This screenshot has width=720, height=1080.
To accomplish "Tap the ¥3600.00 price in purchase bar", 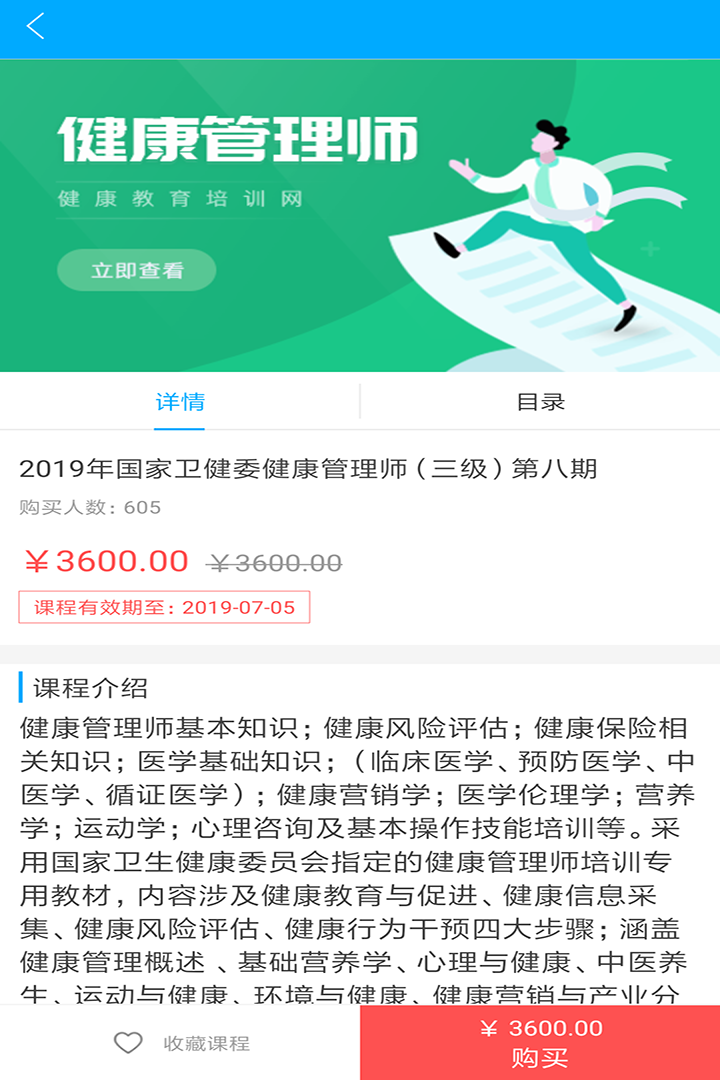I will pos(540,1026).
